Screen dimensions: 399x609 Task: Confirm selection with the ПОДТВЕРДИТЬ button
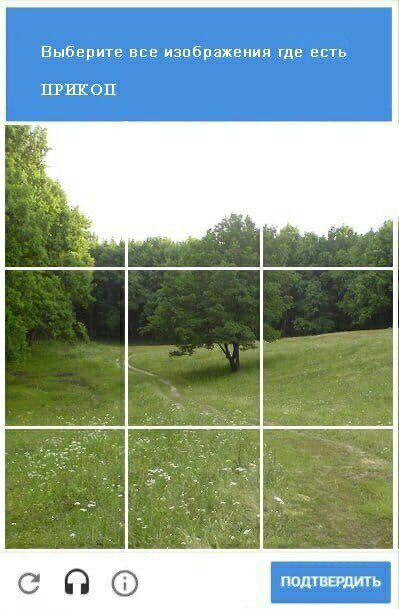331,581
